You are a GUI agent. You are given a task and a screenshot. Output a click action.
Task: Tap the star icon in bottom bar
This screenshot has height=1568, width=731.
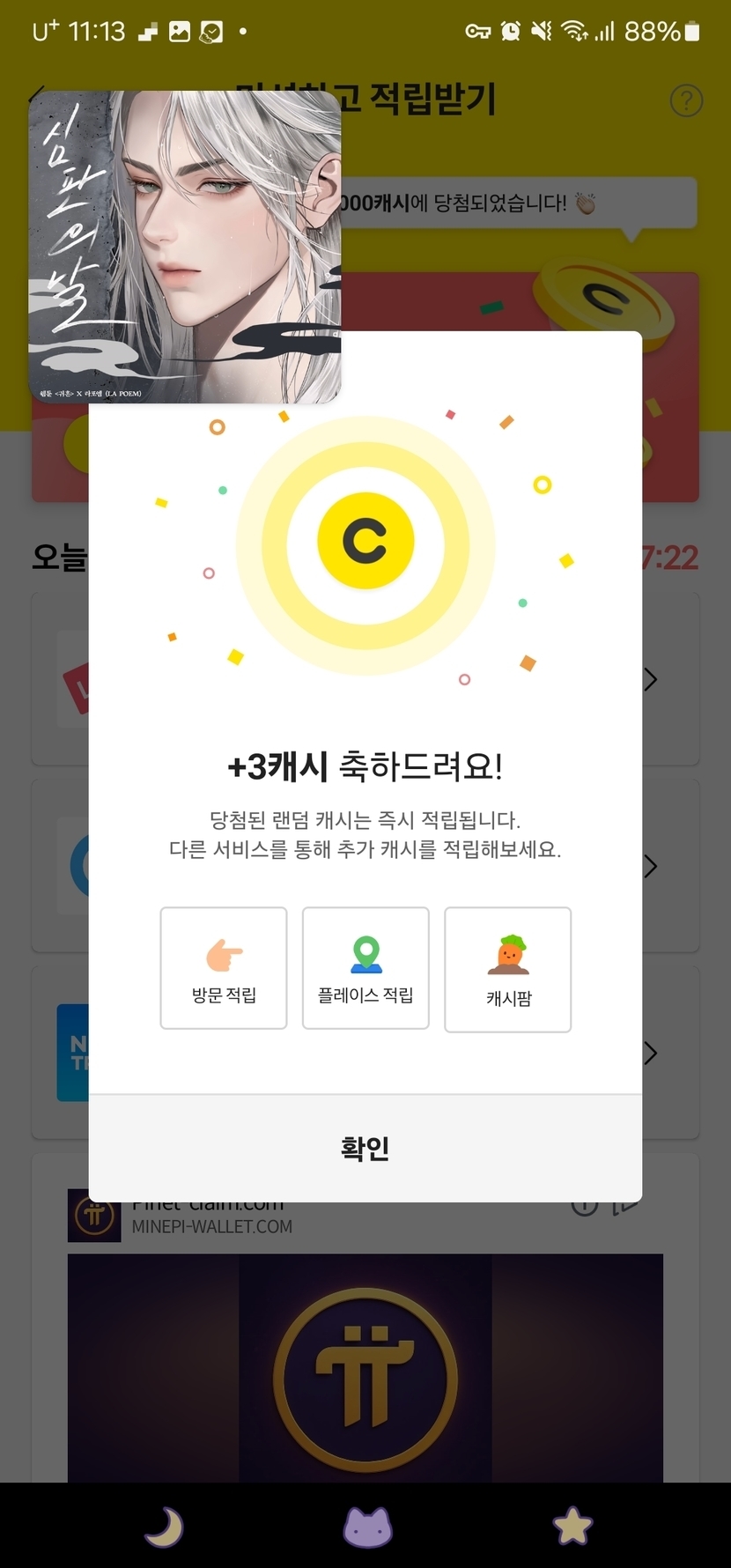pyautogui.click(x=572, y=1527)
